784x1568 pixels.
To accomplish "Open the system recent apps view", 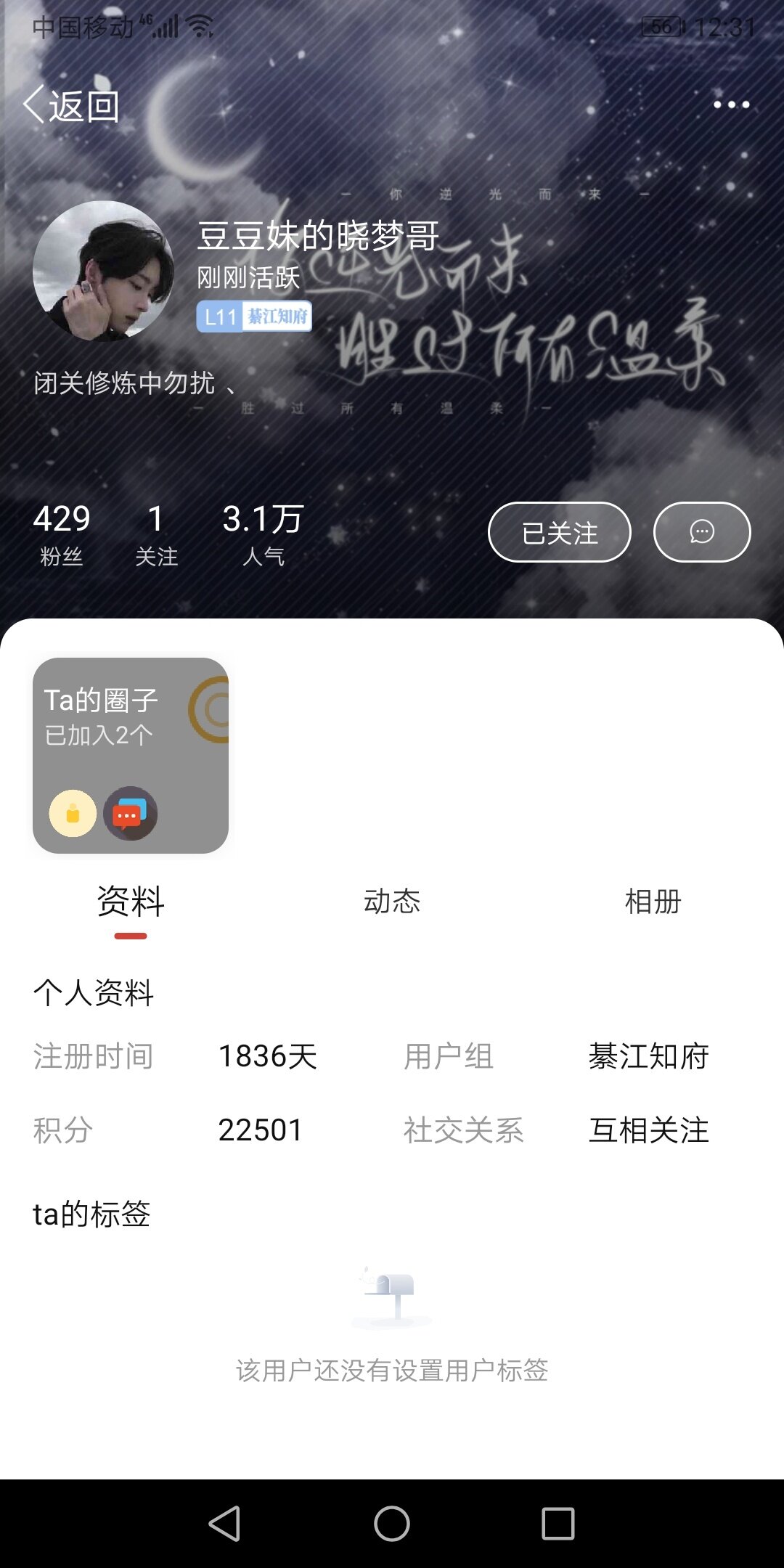I will (558, 1523).
